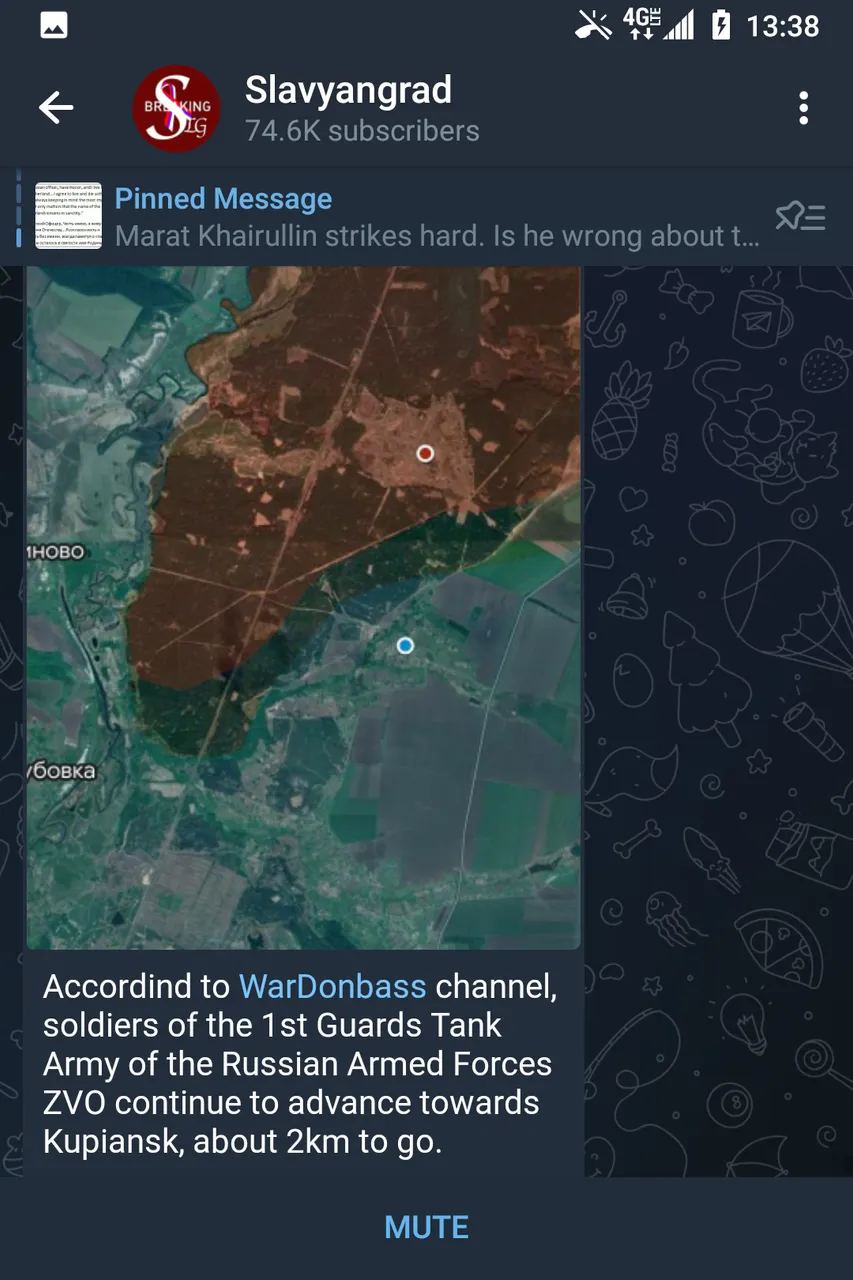Viewport: 853px width, 1280px height.
Task: Open the map image in the post
Action: click(303, 606)
